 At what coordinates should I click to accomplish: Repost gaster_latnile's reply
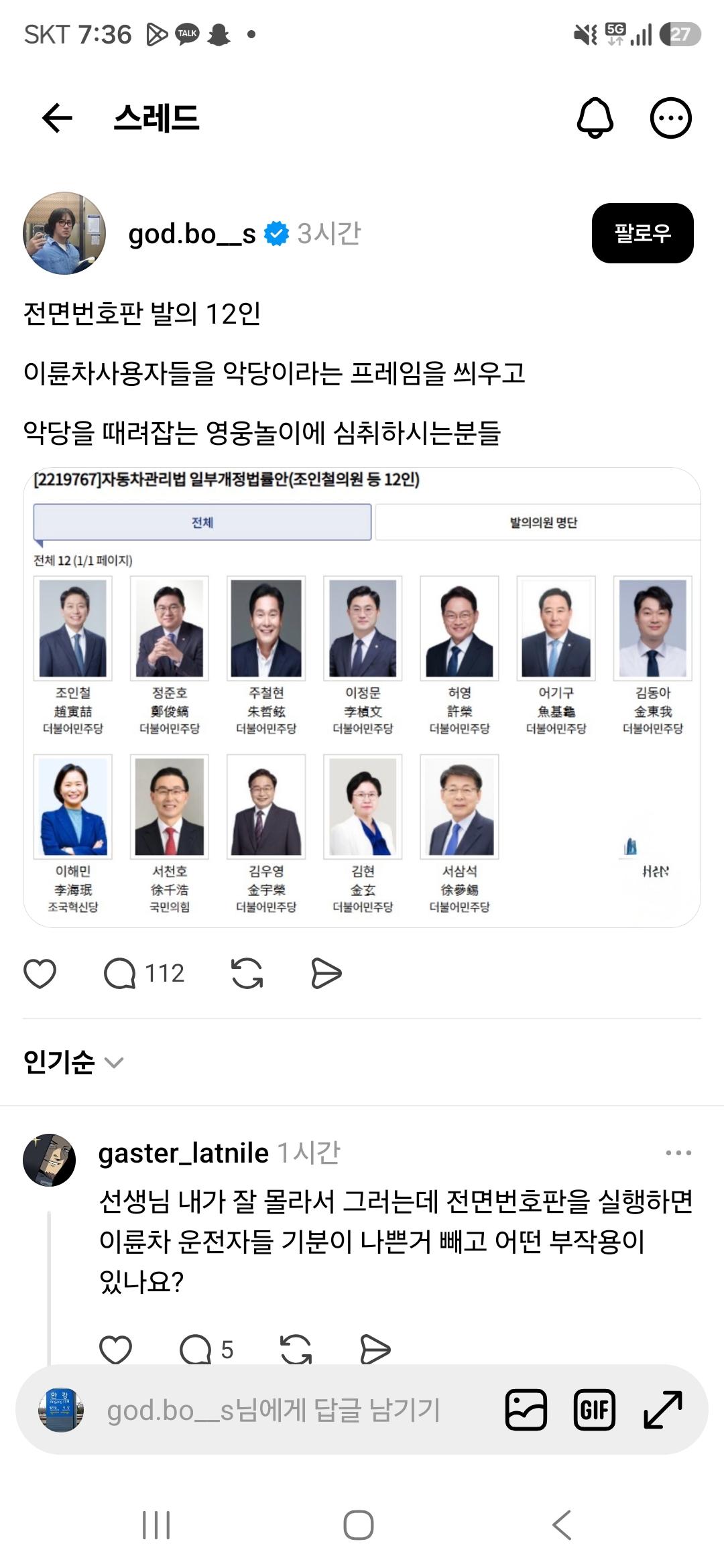296,1349
